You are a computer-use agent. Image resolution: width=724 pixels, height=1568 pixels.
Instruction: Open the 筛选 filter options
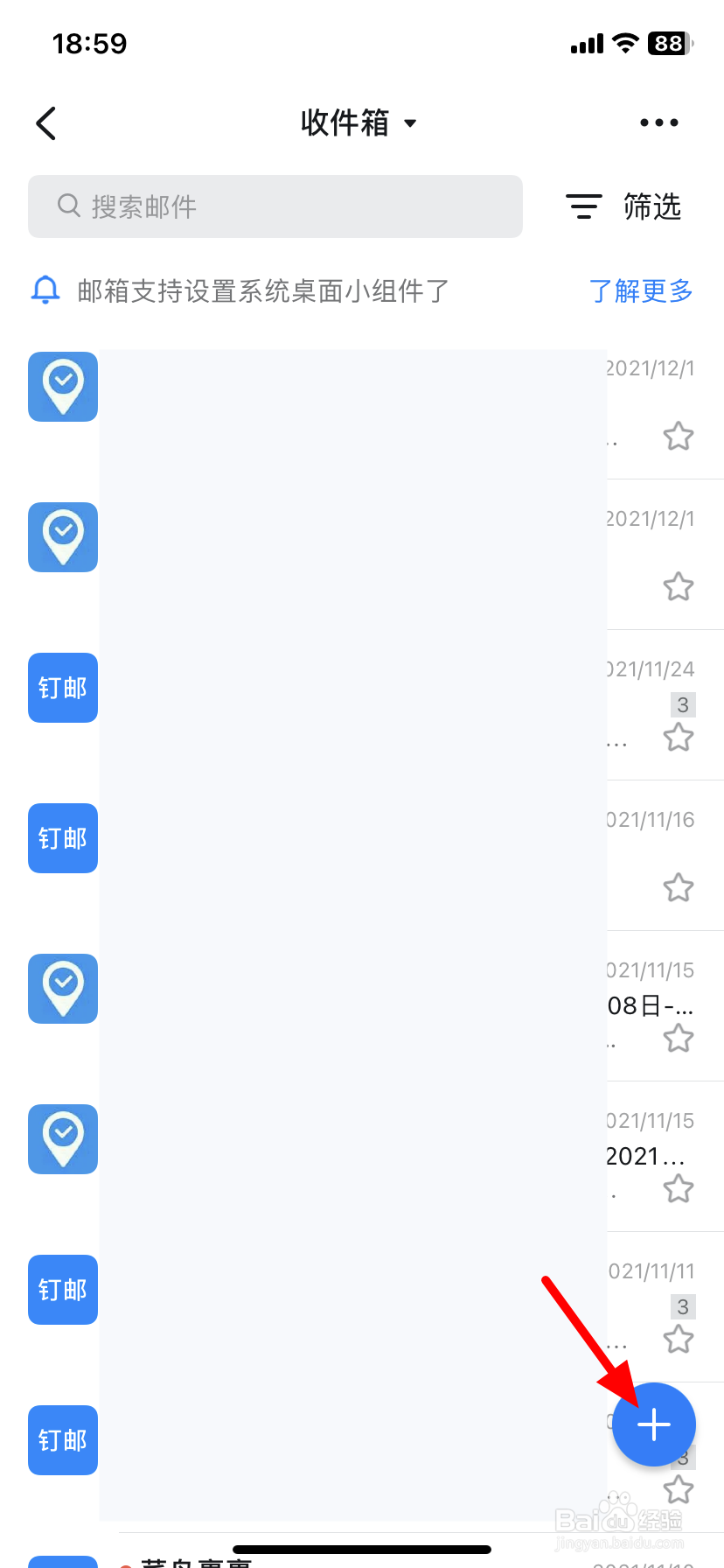pos(652,206)
